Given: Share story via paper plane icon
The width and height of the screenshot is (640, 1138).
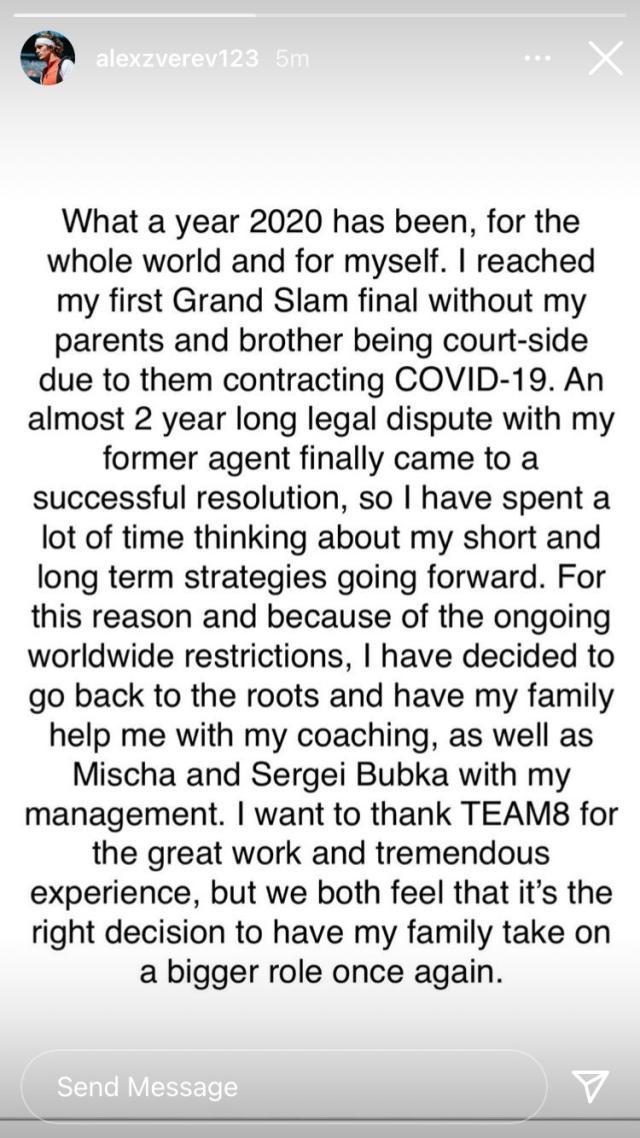Looking at the screenshot, I should click(x=590, y=1086).
